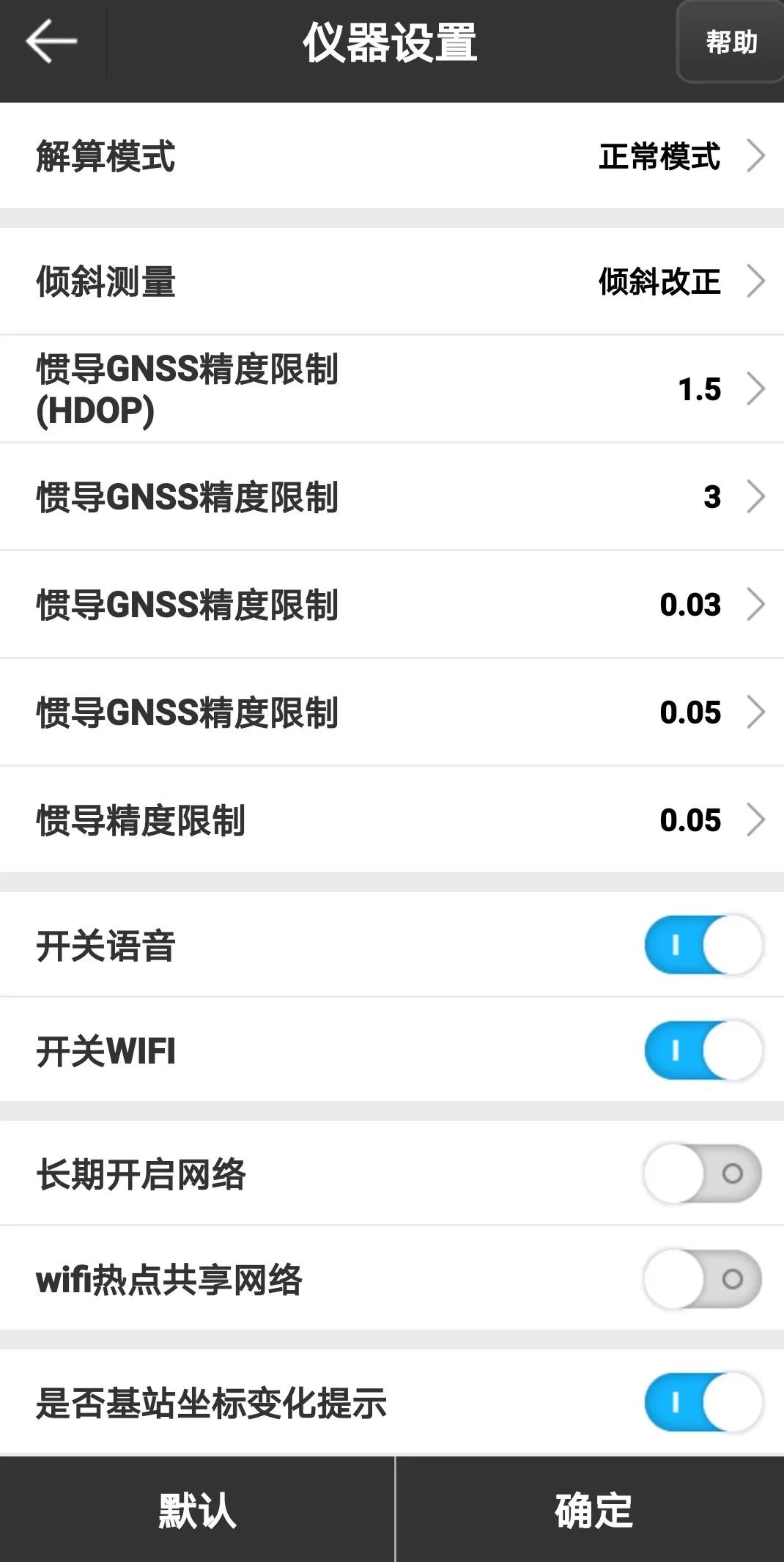This screenshot has width=784, height=1562.
Task: Open the 解算模式 mode selector
Action: [x=392, y=155]
